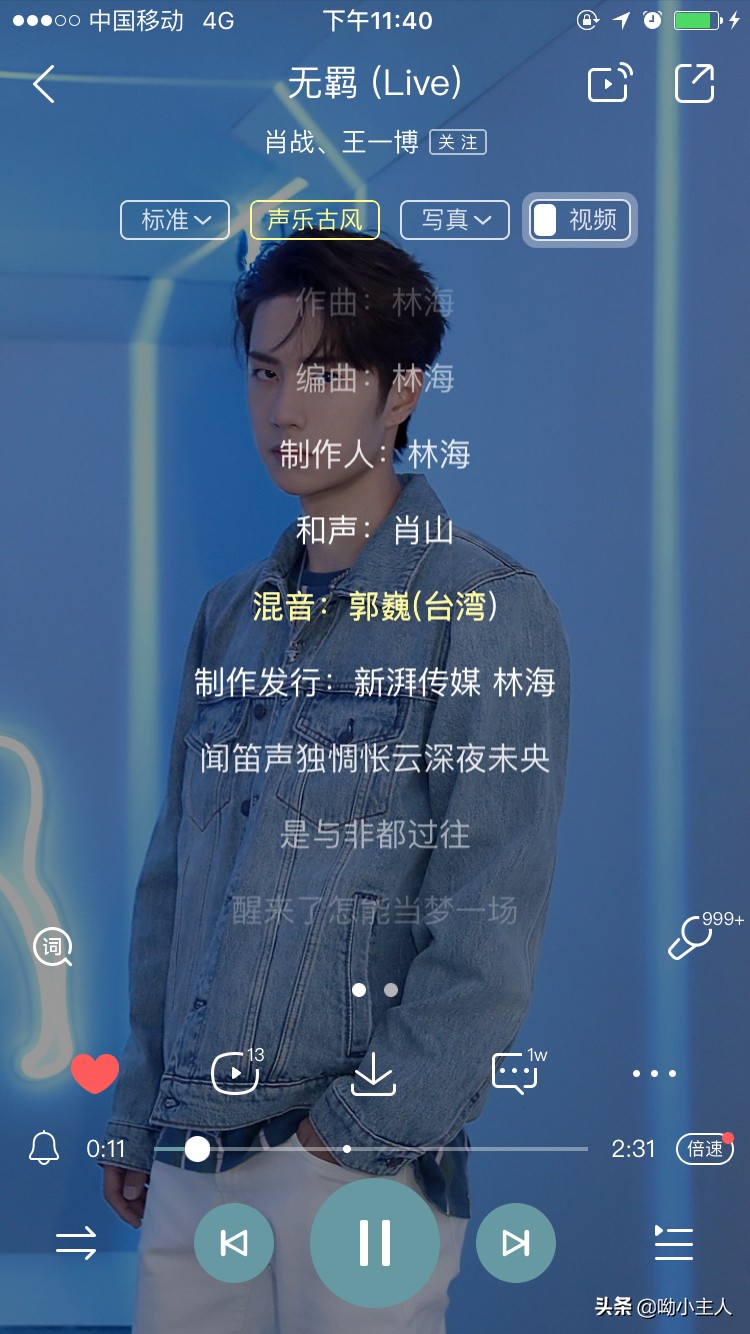Download this song
Viewport: 750px width, 1334px height.
click(374, 1074)
